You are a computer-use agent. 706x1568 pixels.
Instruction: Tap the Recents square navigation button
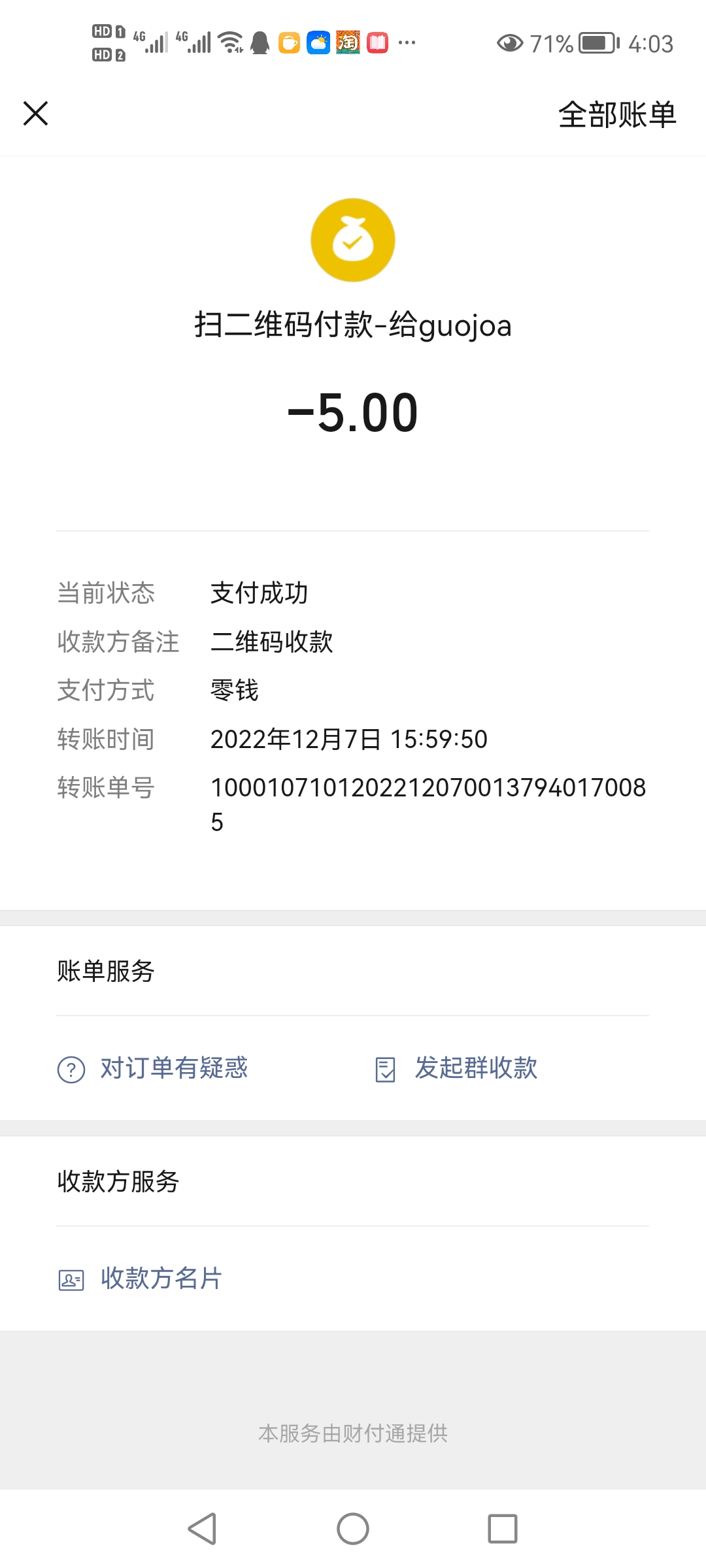[x=501, y=1529]
